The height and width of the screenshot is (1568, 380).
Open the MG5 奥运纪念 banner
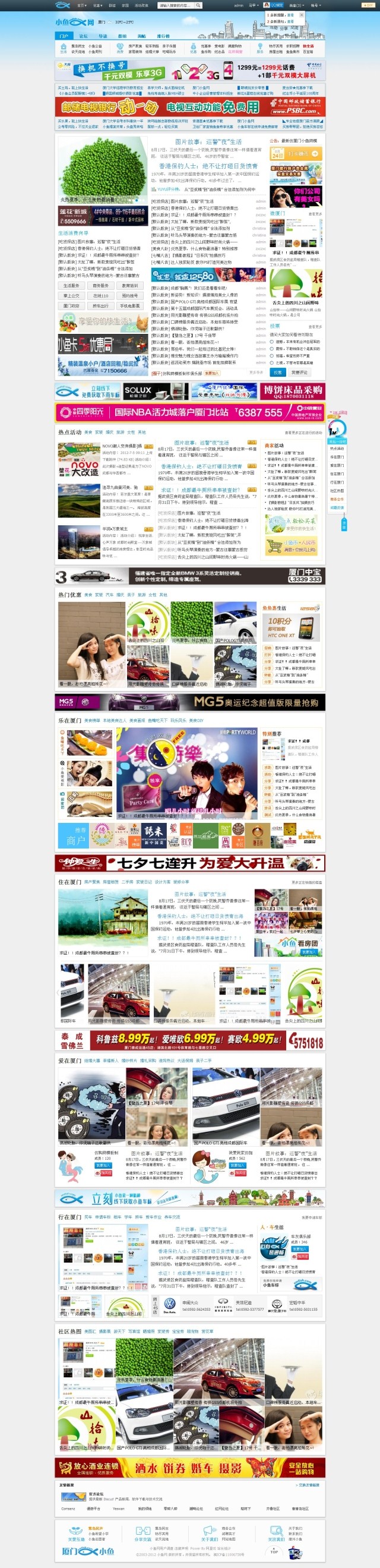point(191,702)
